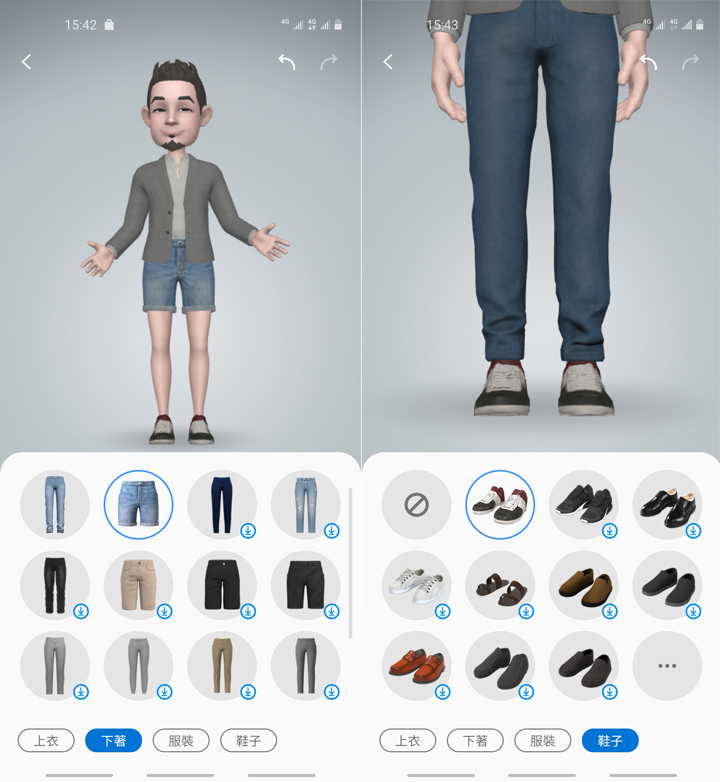Viewport: 720px width, 782px height.
Task: Choose the beige shorts
Action: (138, 585)
